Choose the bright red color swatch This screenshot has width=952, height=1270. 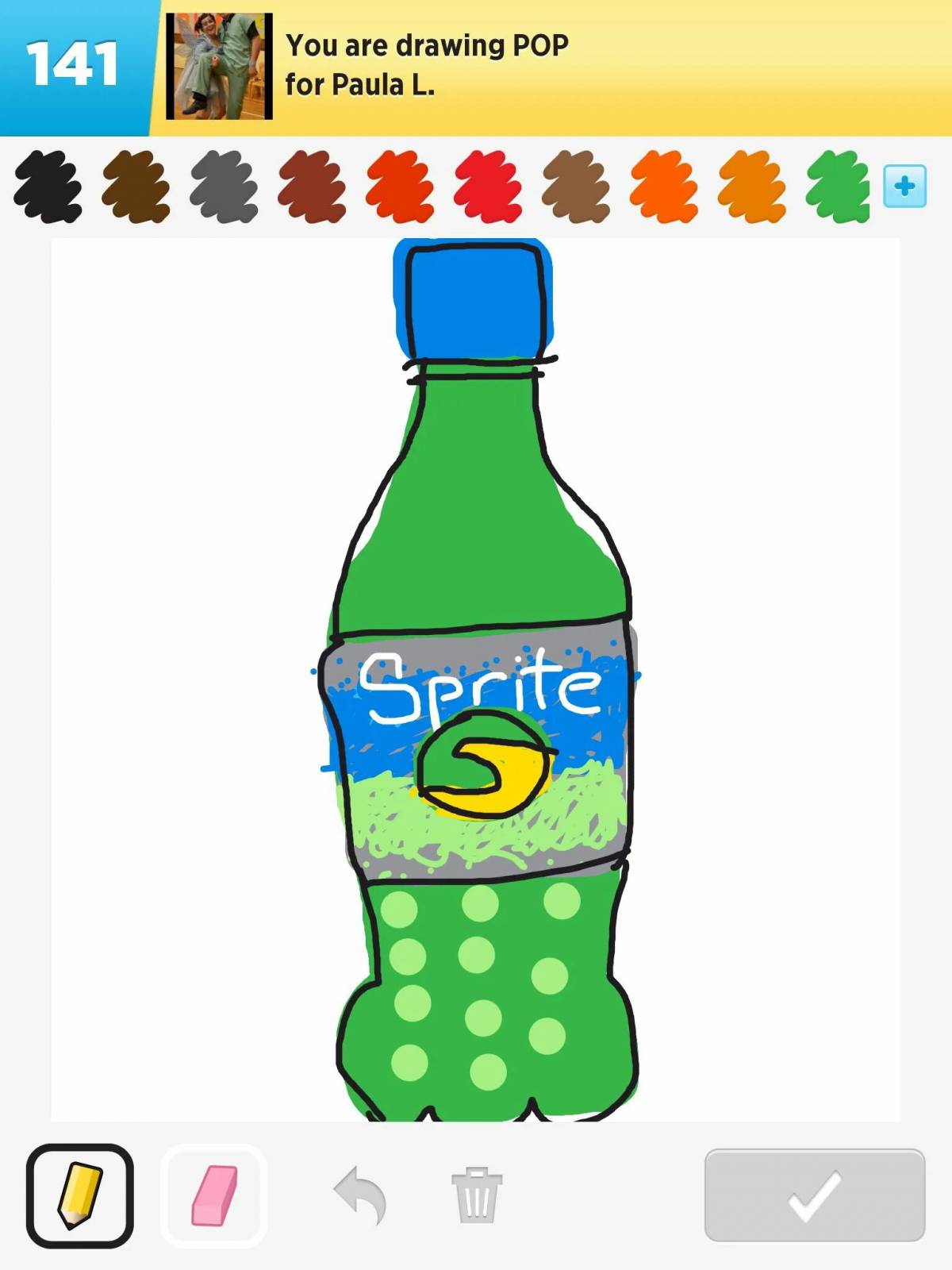pos(488,187)
